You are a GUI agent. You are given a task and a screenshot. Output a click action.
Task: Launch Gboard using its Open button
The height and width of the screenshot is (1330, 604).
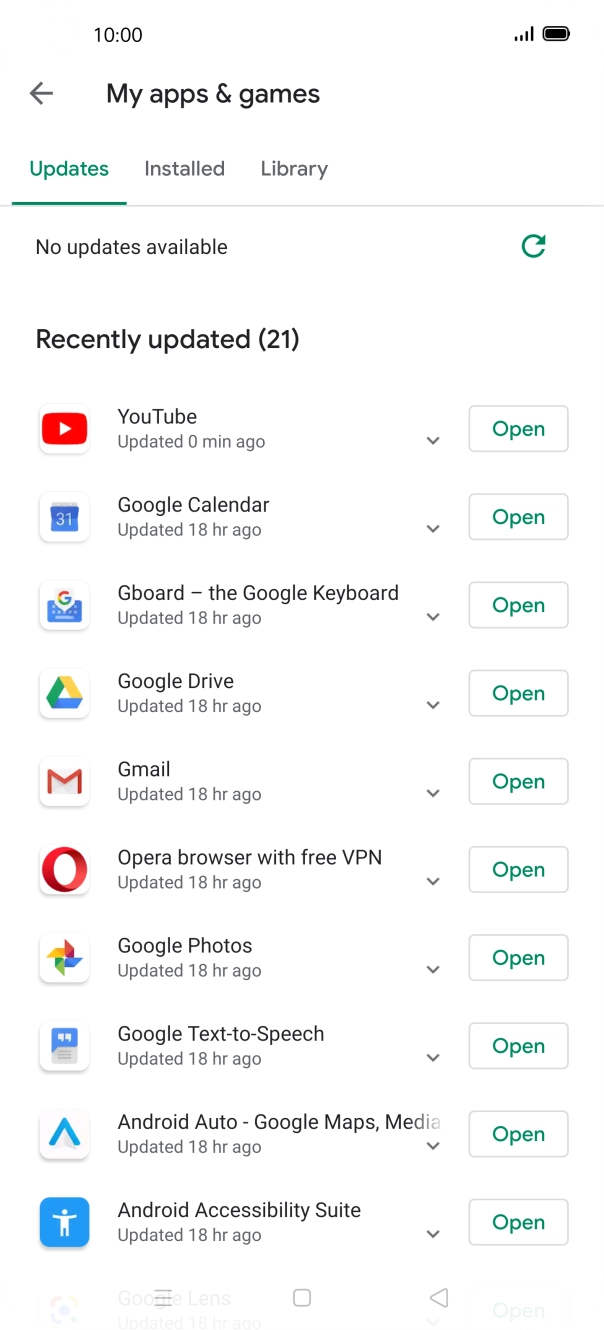[x=518, y=605]
